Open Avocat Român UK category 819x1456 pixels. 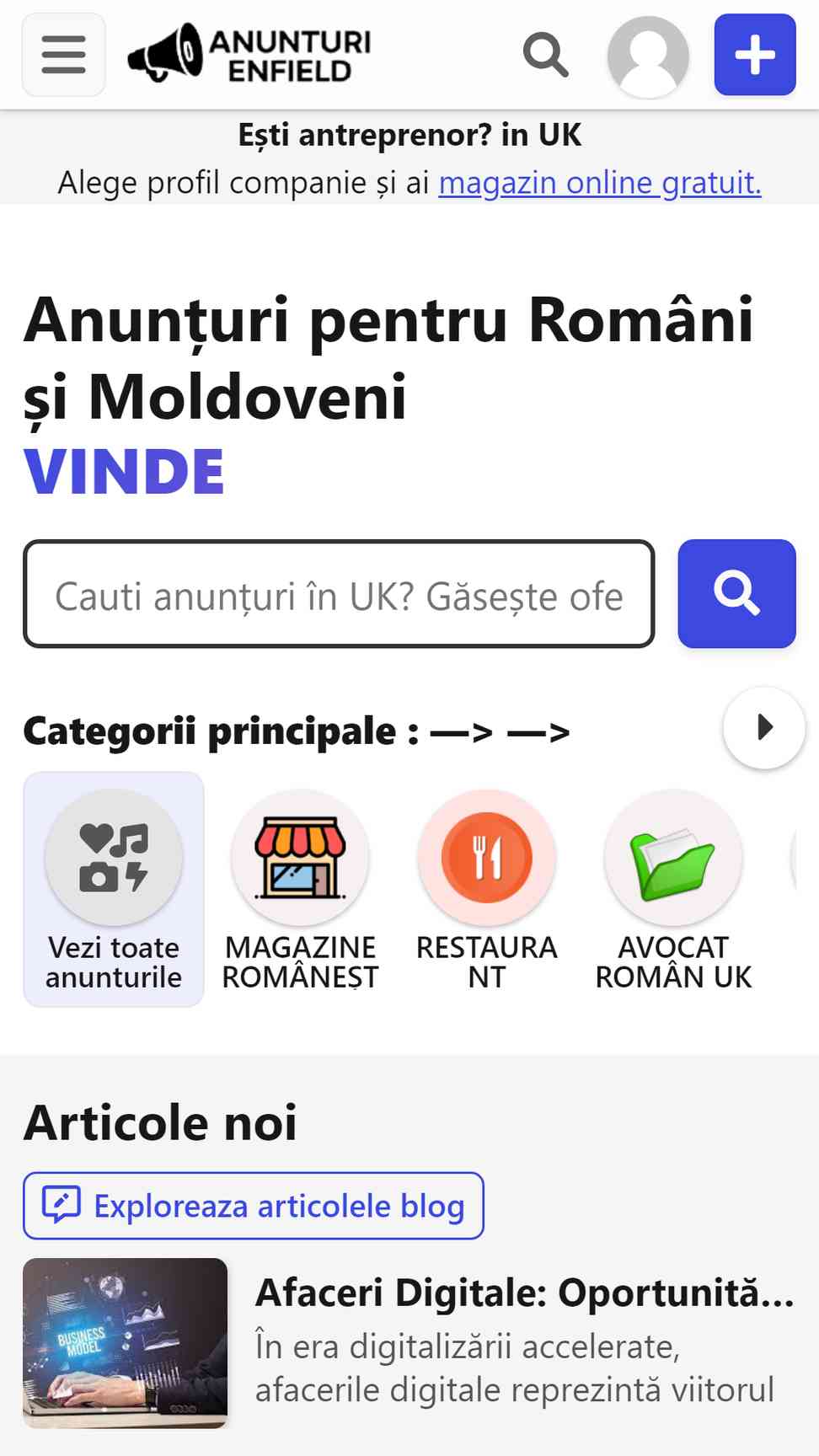[673, 890]
